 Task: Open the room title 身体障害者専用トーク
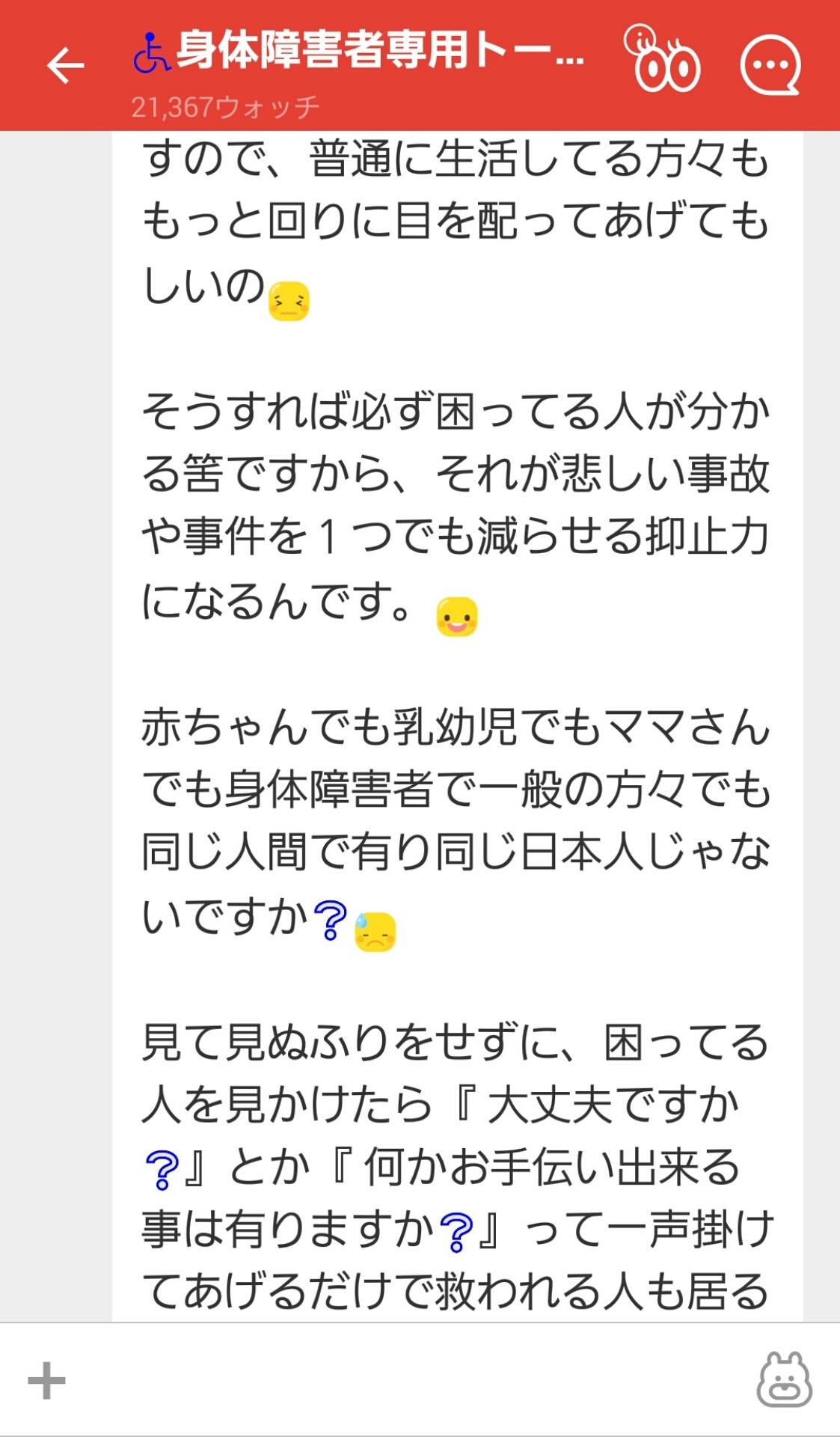374,52
